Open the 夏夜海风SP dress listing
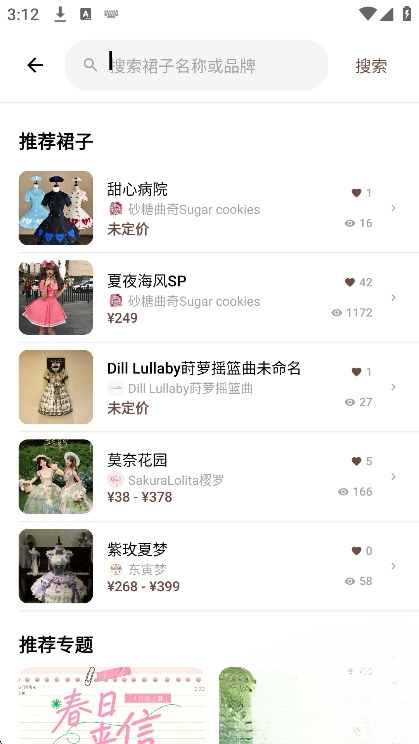The image size is (419, 744). click(x=219, y=298)
